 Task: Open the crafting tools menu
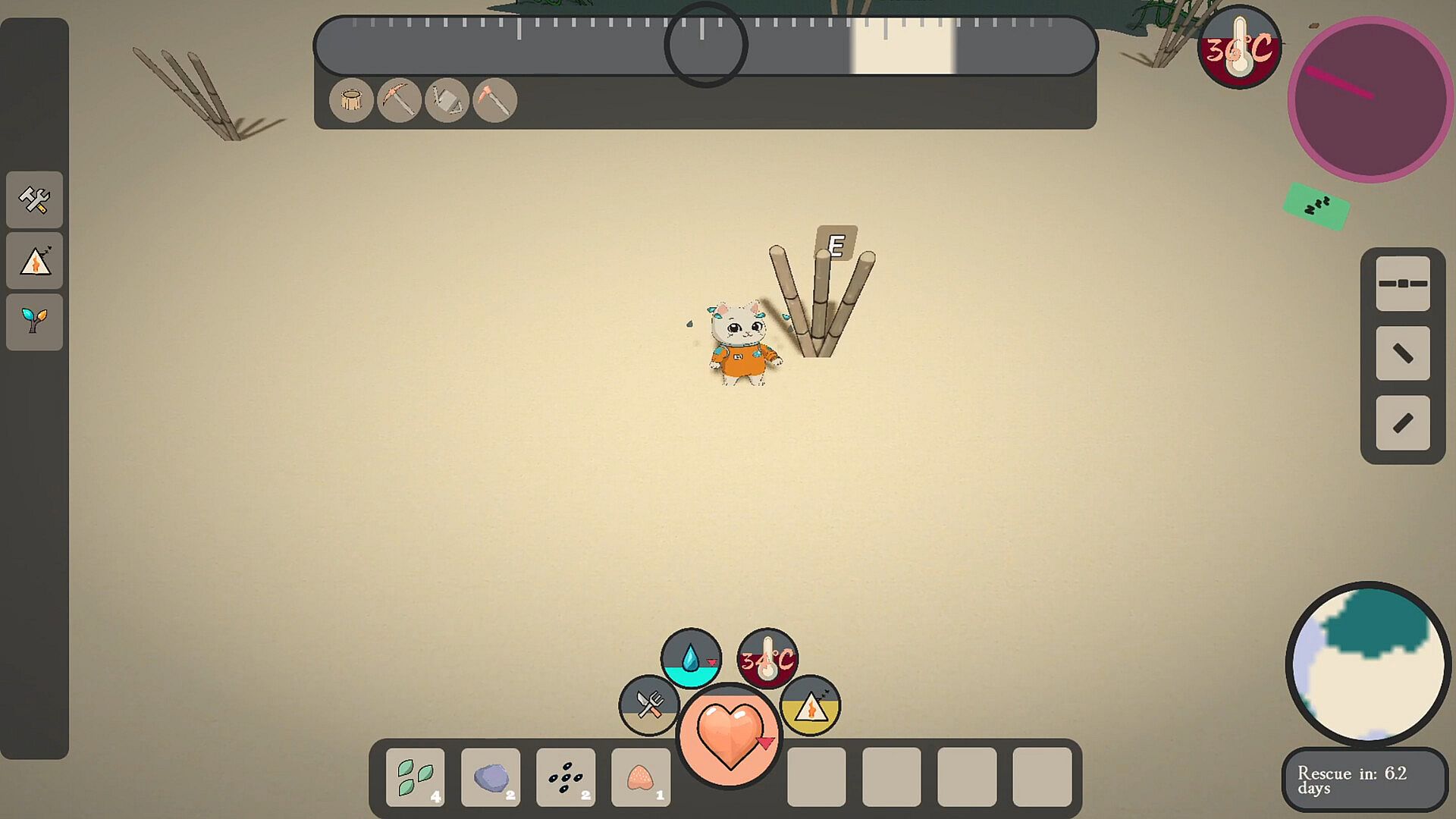pos(35,200)
